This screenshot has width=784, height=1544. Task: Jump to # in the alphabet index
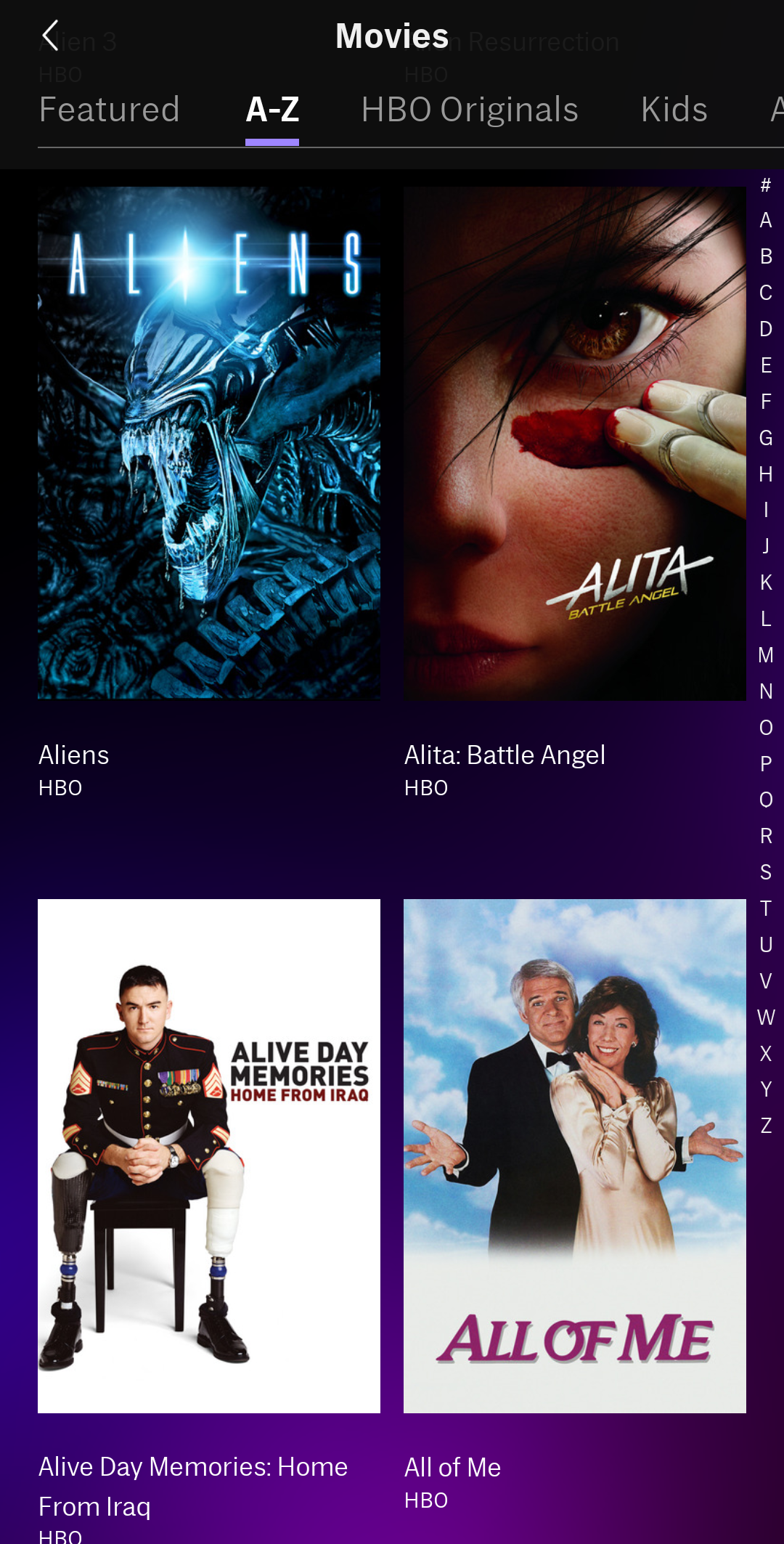[x=765, y=185]
